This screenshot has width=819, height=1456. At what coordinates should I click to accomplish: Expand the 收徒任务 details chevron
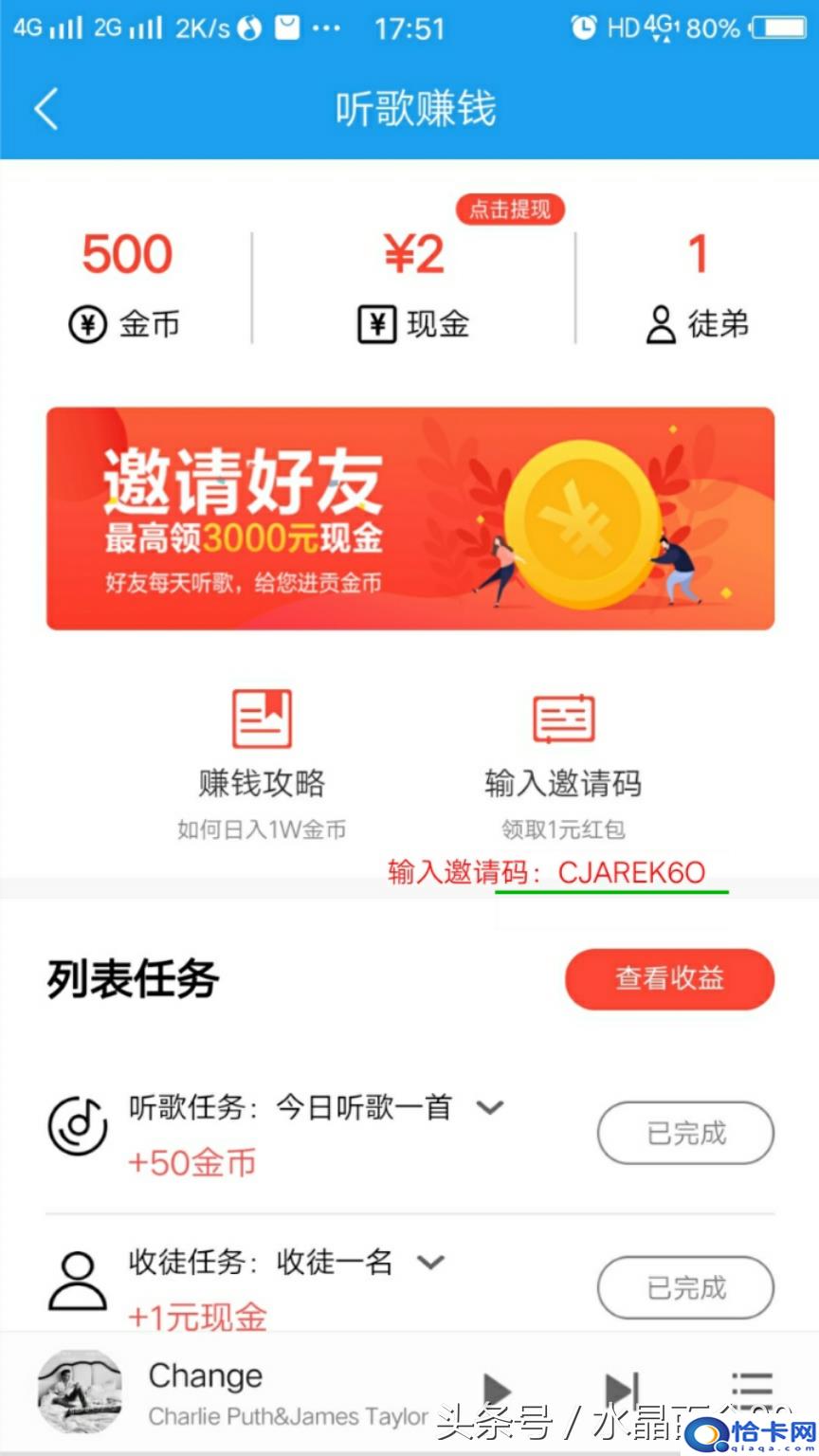point(431,1262)
